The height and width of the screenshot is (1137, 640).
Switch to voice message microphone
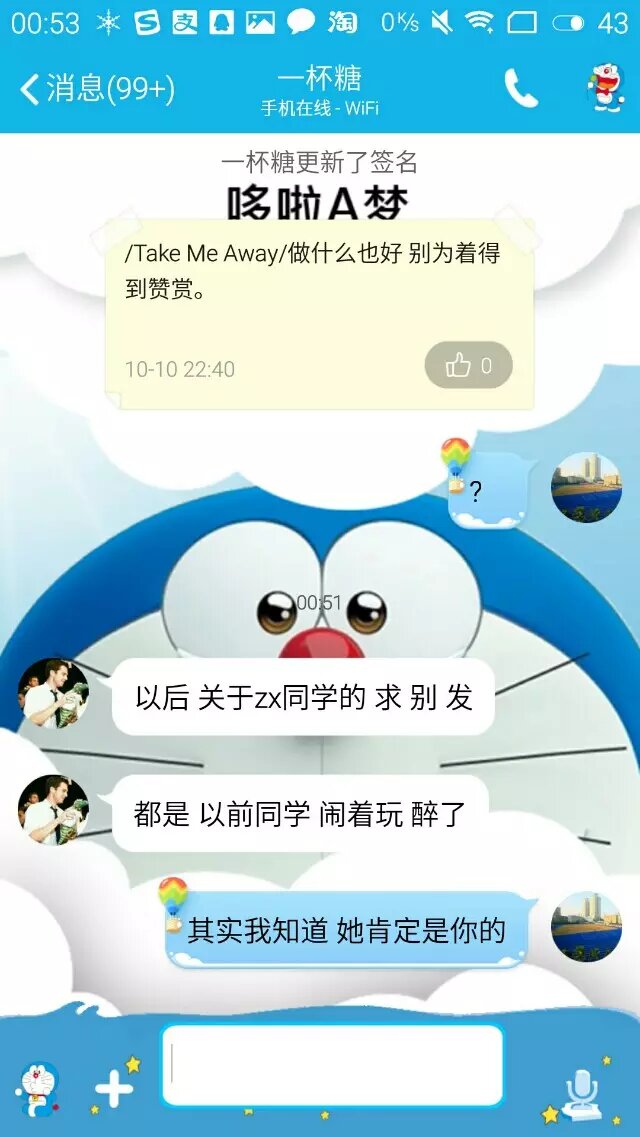581,1092
